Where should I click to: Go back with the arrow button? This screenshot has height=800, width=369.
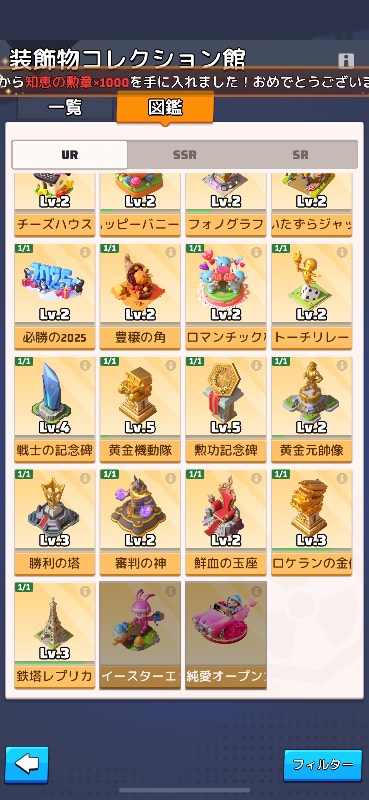pyautogui.click(x=27, y=764)
